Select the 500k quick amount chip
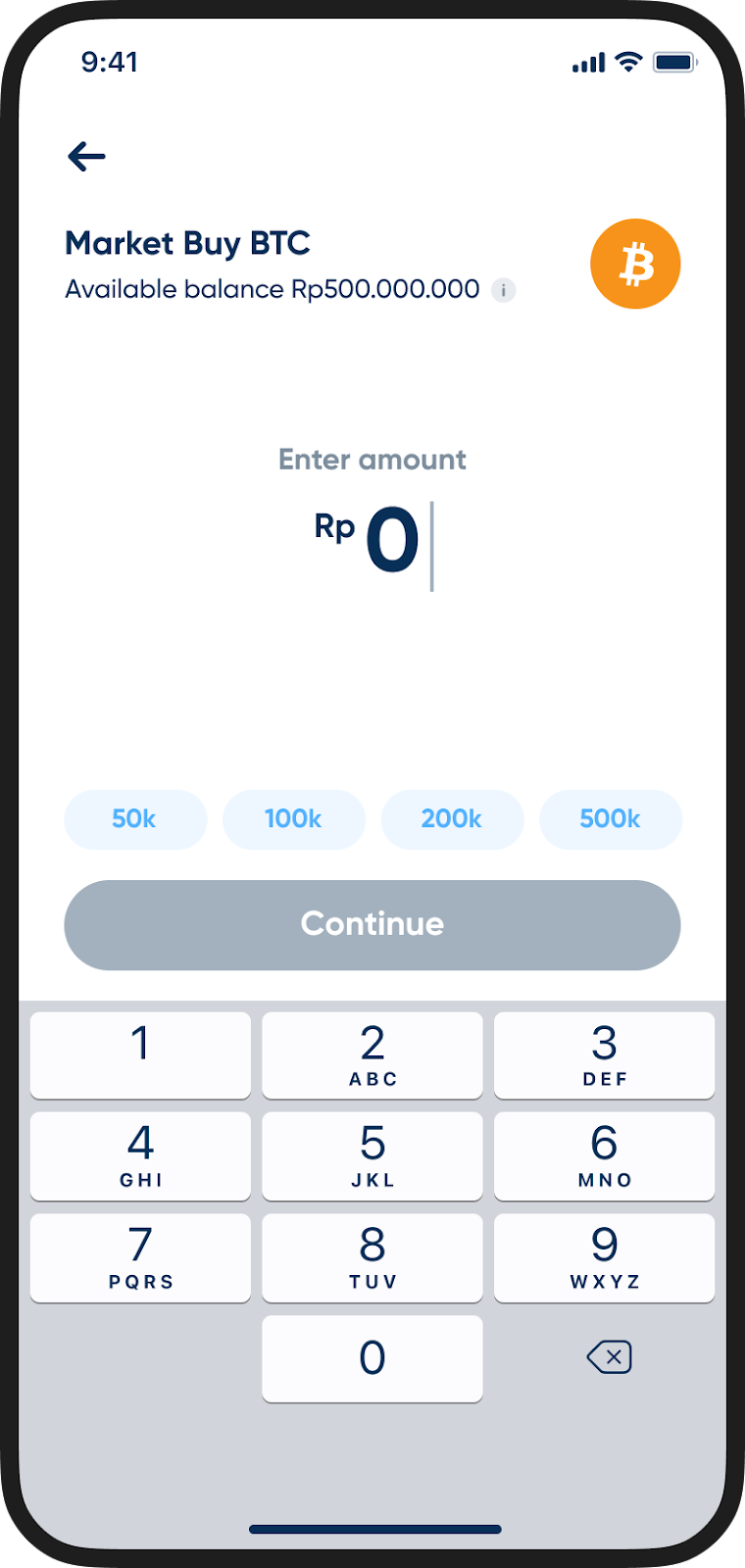This screenshot has width=745, height=1568. click(x=610, y=819)
